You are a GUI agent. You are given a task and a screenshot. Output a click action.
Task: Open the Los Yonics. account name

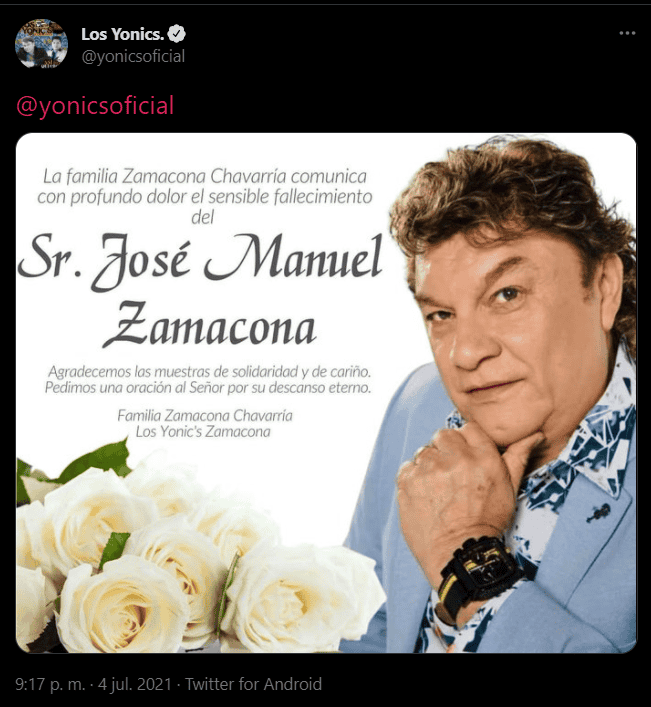point(124,34)
